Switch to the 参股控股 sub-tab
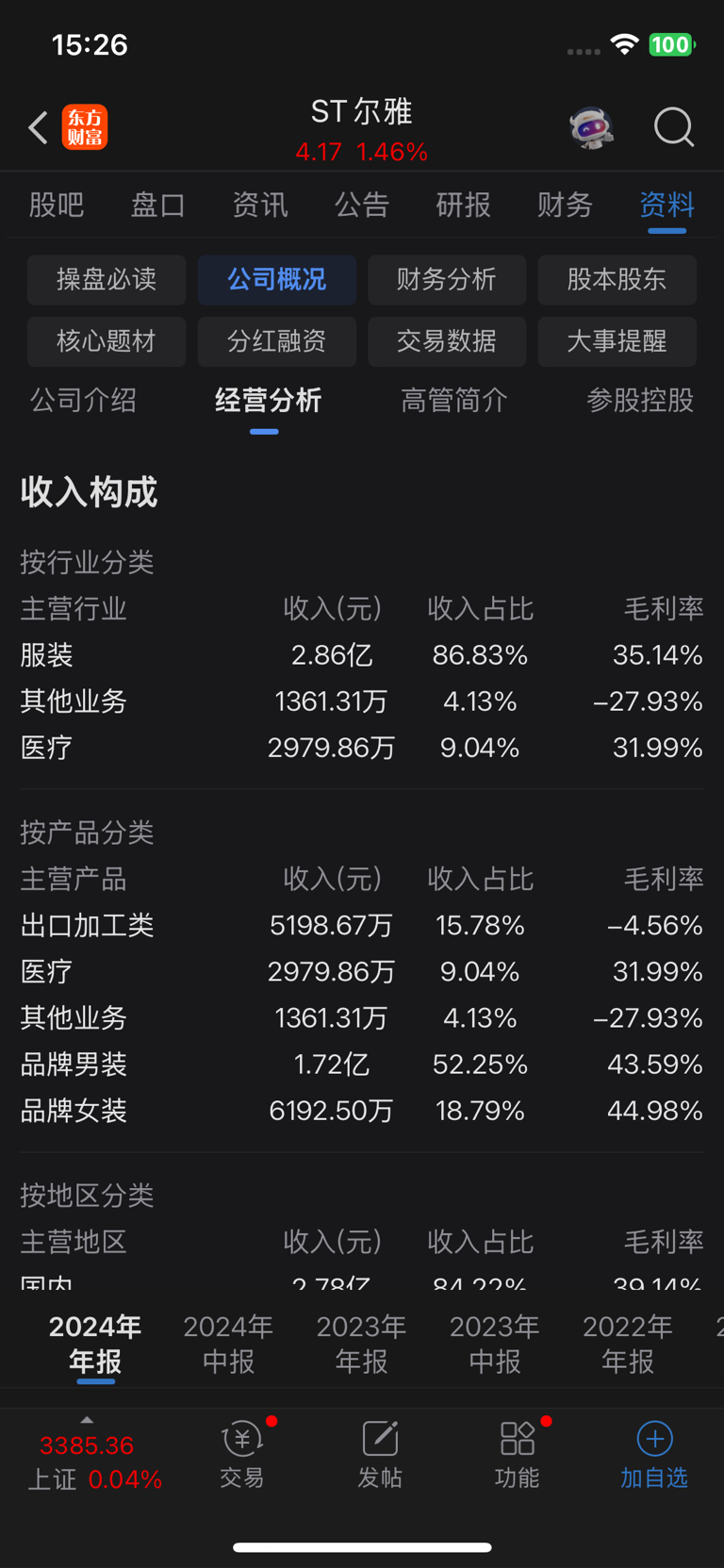This screenshot has width=724, height=1568. [640, 401]
